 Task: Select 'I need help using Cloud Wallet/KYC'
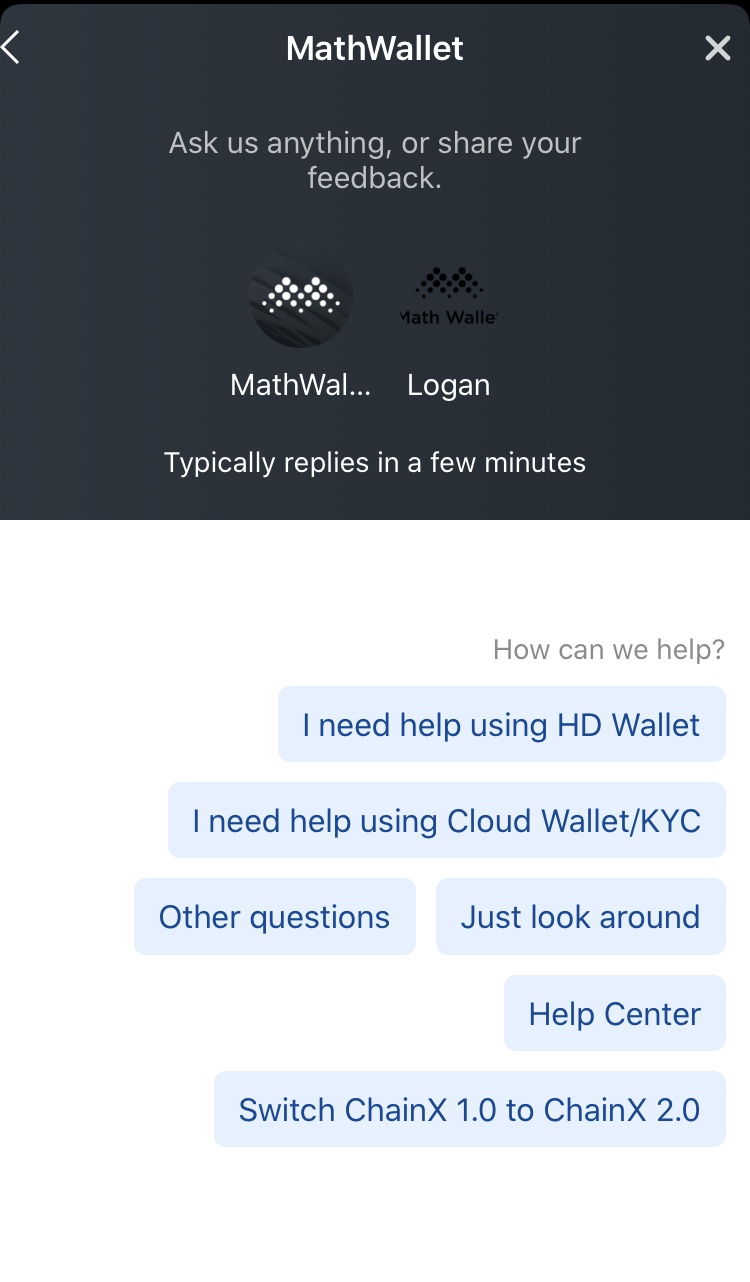[x=447, y=820]
